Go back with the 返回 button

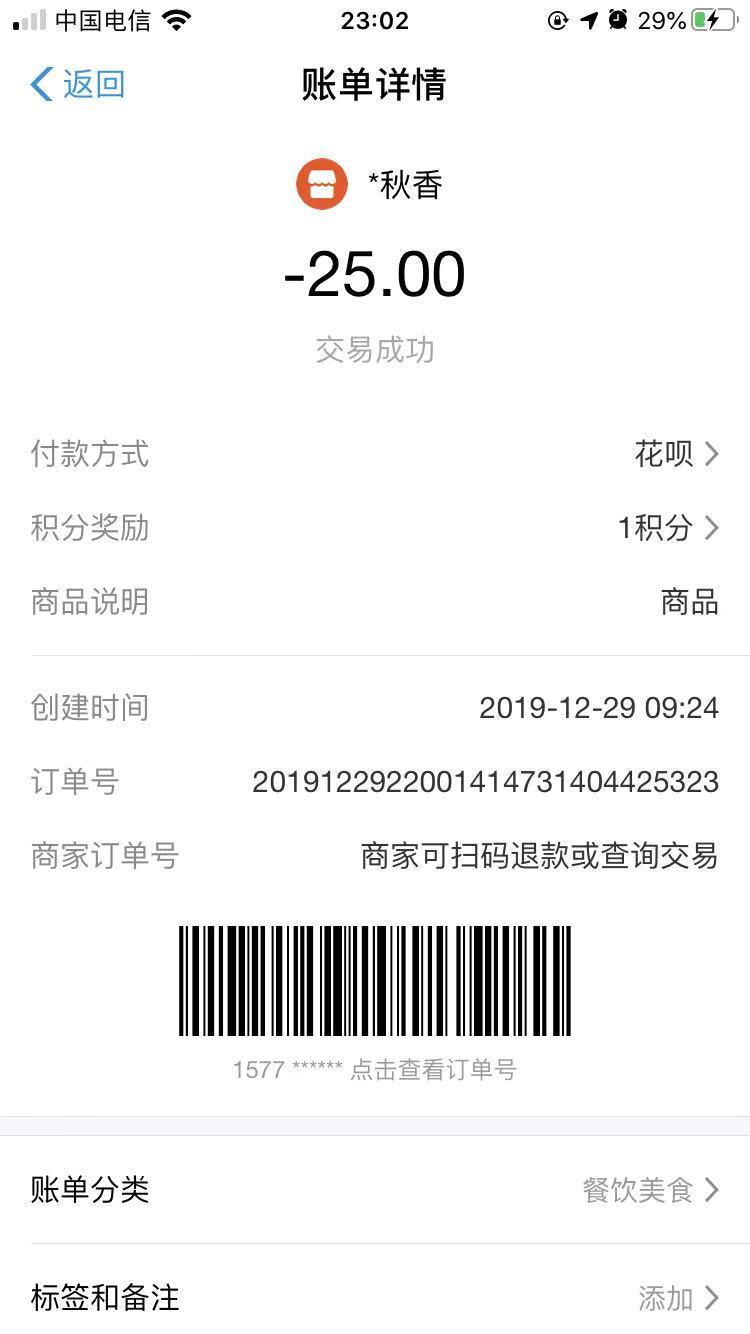tap(77, 84)
